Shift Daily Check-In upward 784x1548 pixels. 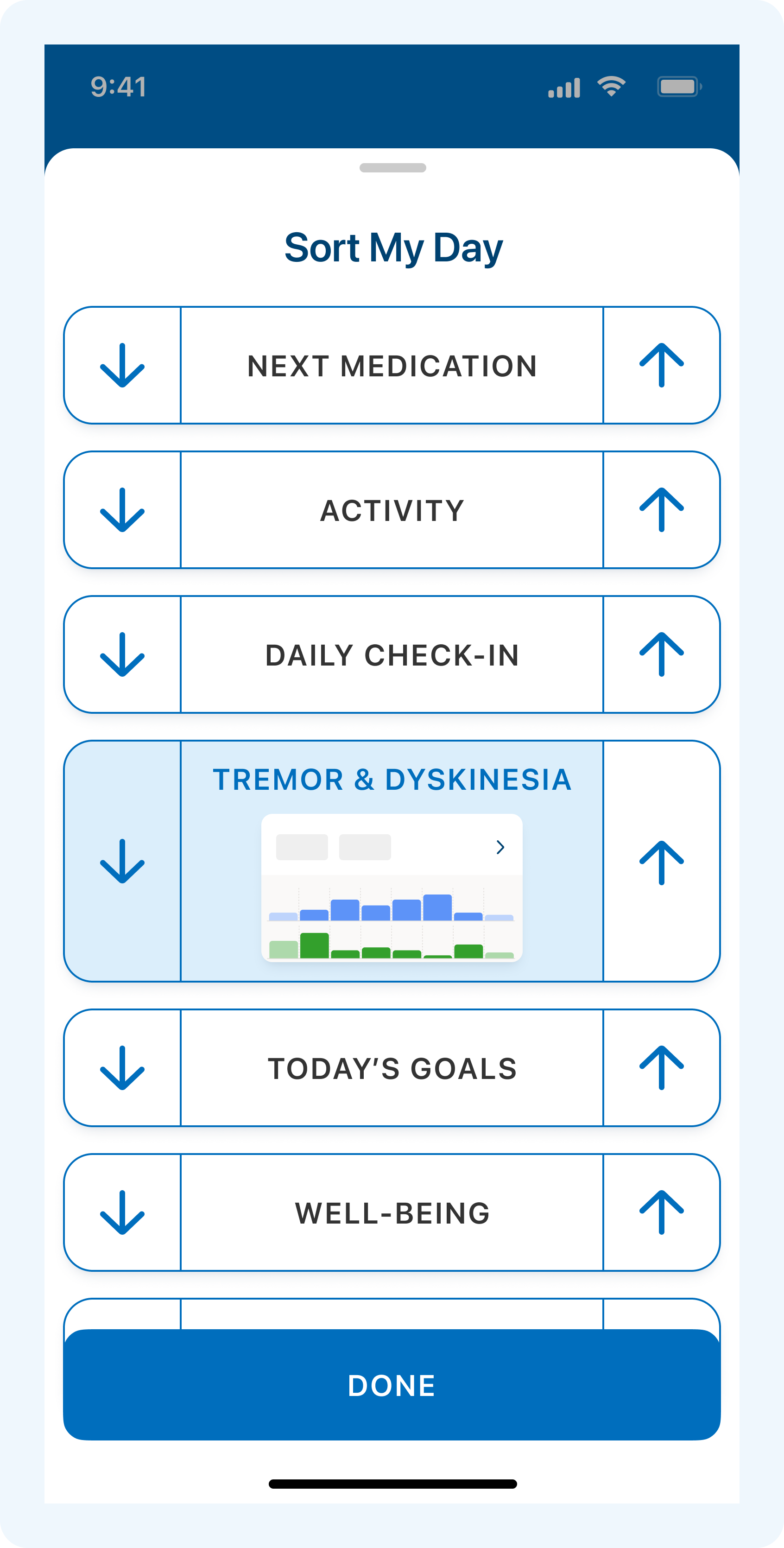tap(662, 654)
